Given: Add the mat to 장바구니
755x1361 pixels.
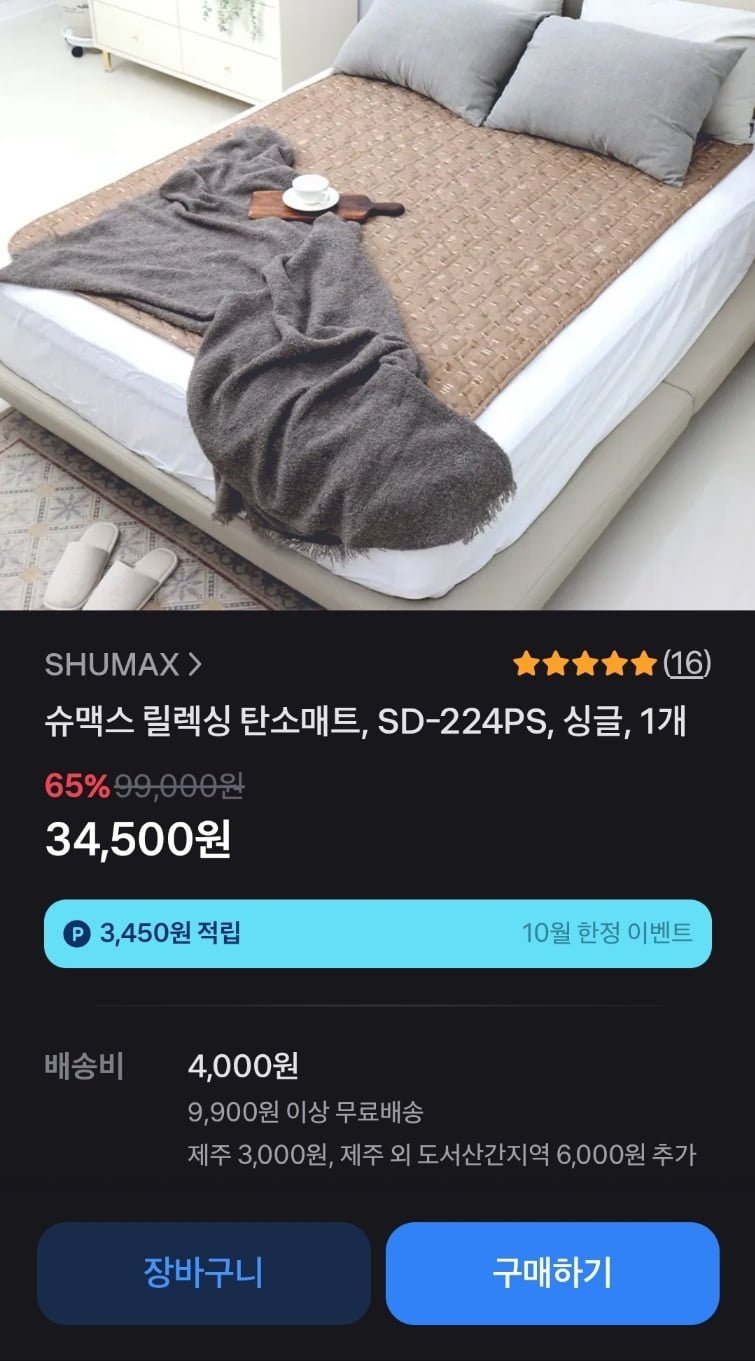Looking at the screenshot, I should pyautogui.click(x=204, y=1273).
